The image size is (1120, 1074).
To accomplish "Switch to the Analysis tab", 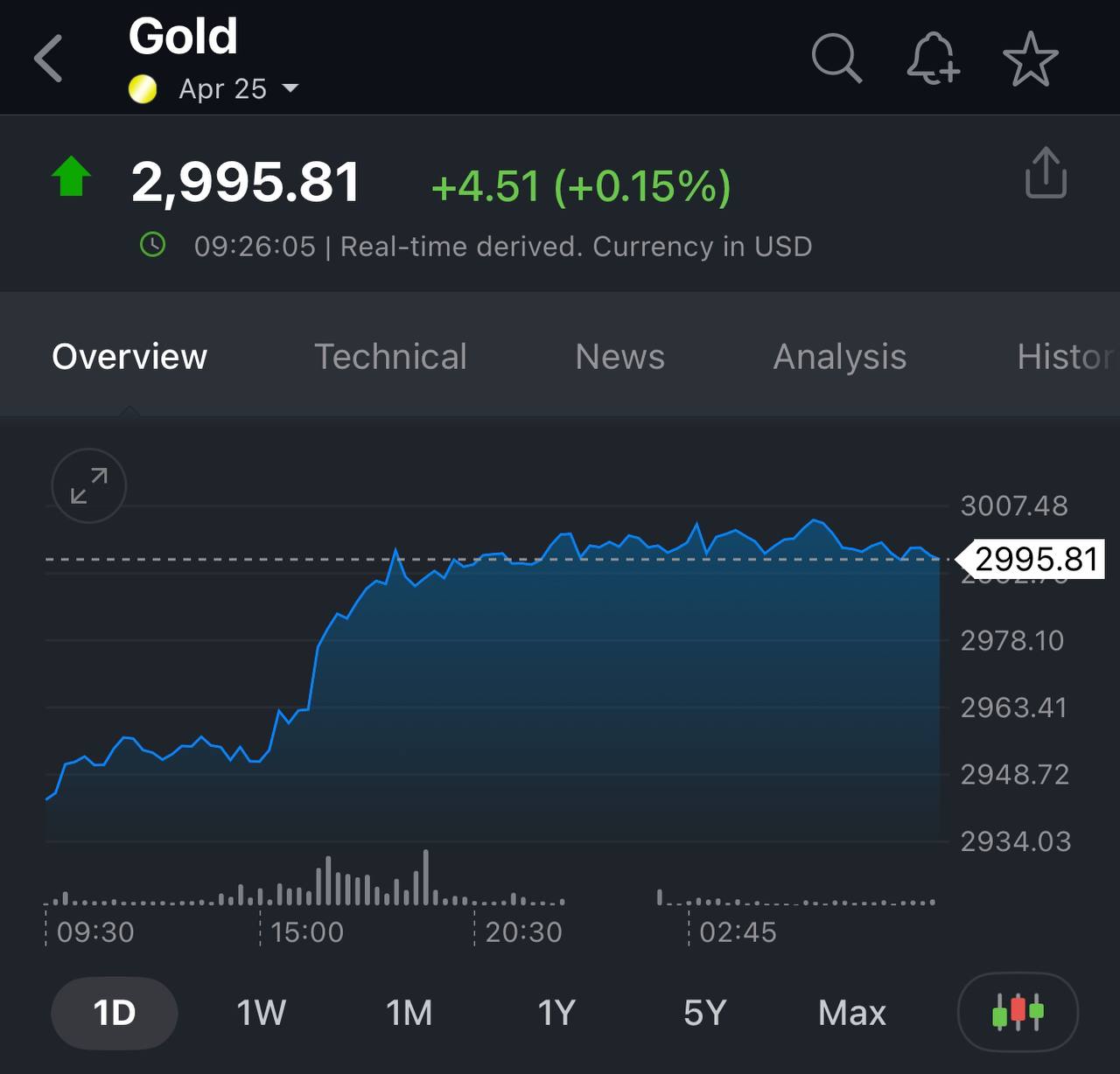I will [839, 357].
